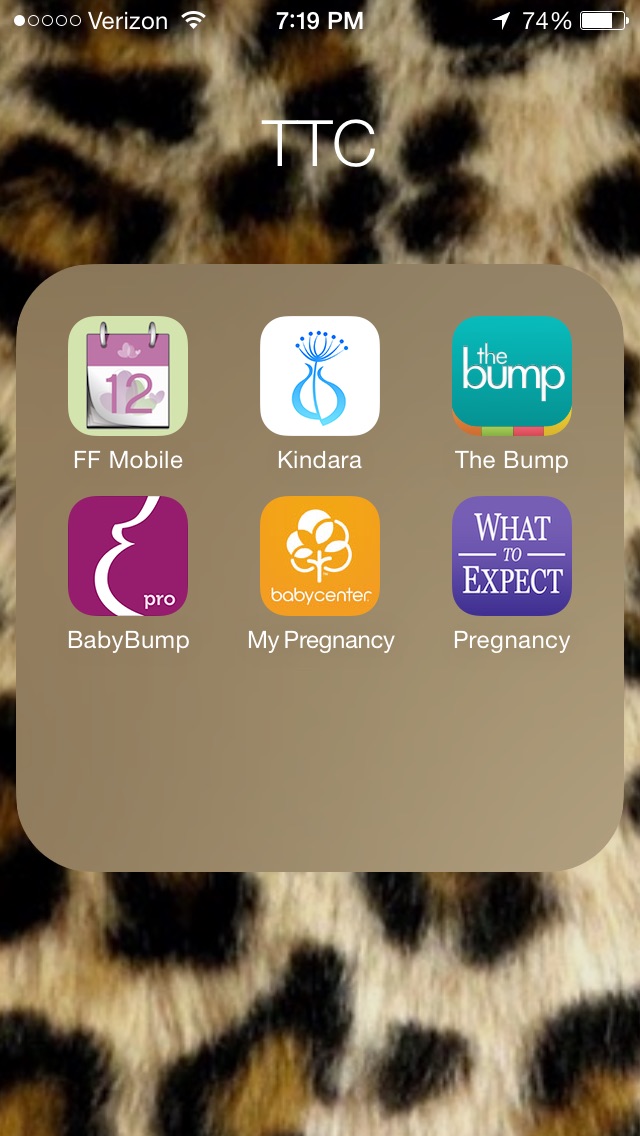Launch BabyBump pro
This screenshot has height=1136, width=640.
pyautogui.click(x=128, y=556)
